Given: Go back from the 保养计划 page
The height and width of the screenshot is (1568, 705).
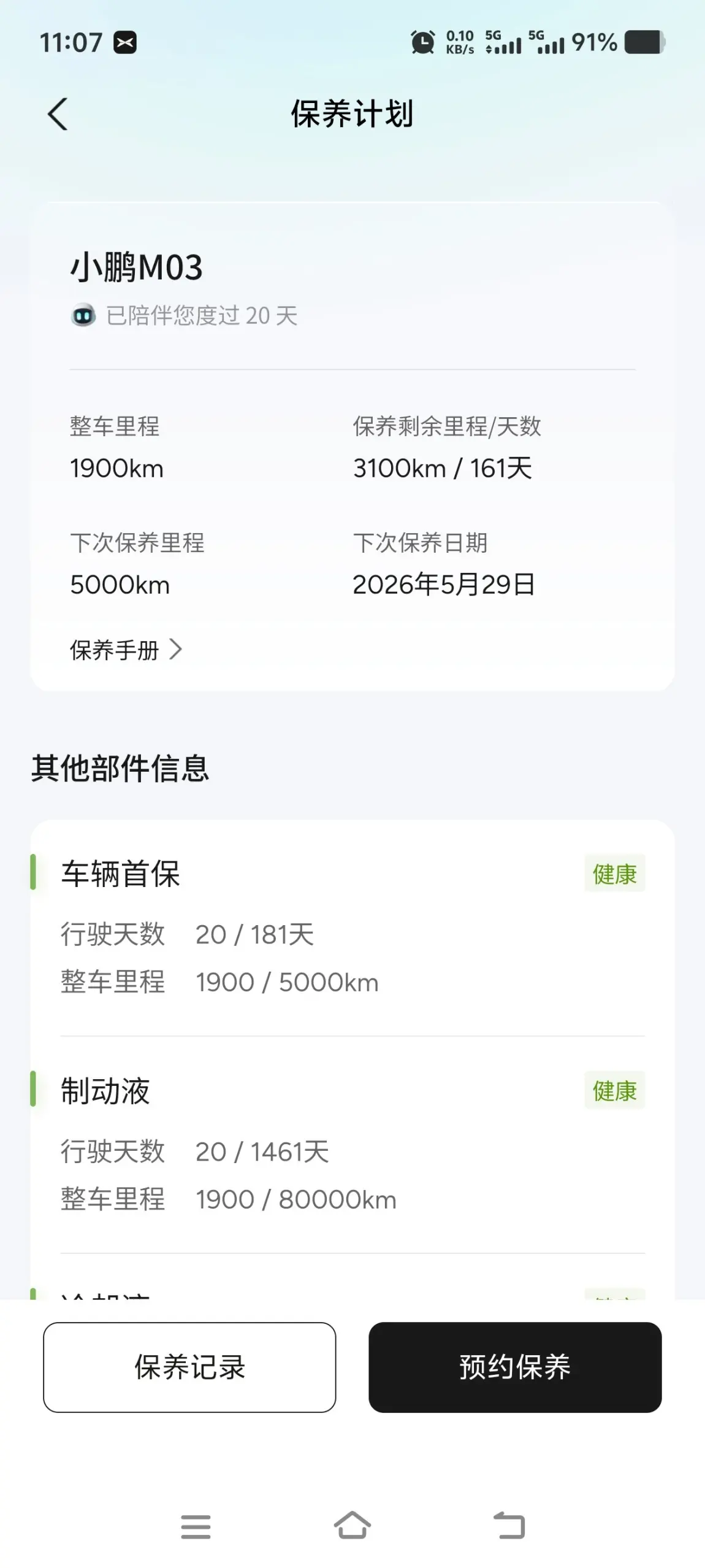Looking at the screenshot, I should 58,114.
